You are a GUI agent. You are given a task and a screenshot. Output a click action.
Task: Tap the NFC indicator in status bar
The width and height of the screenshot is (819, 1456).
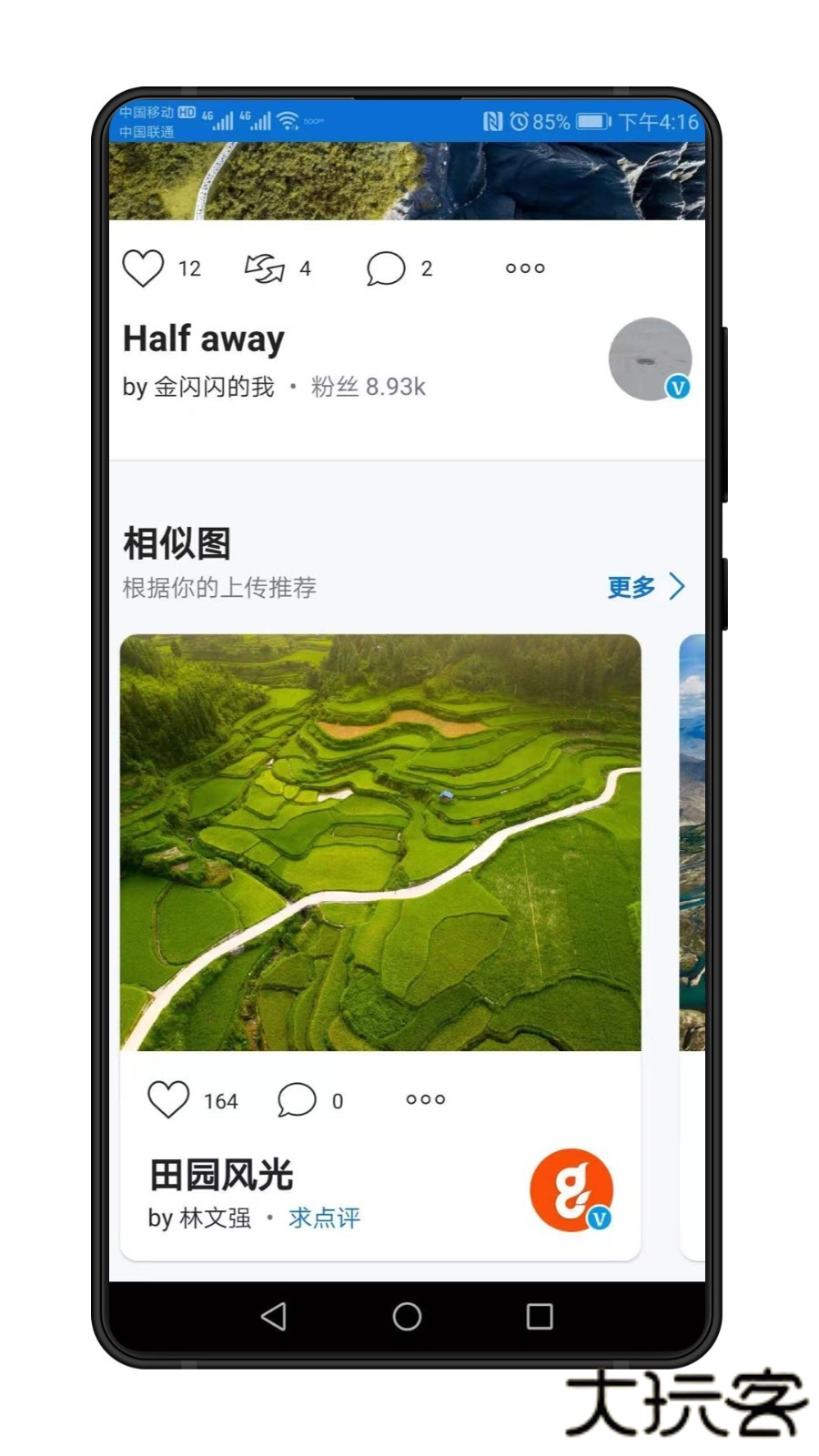click(492, 120)
